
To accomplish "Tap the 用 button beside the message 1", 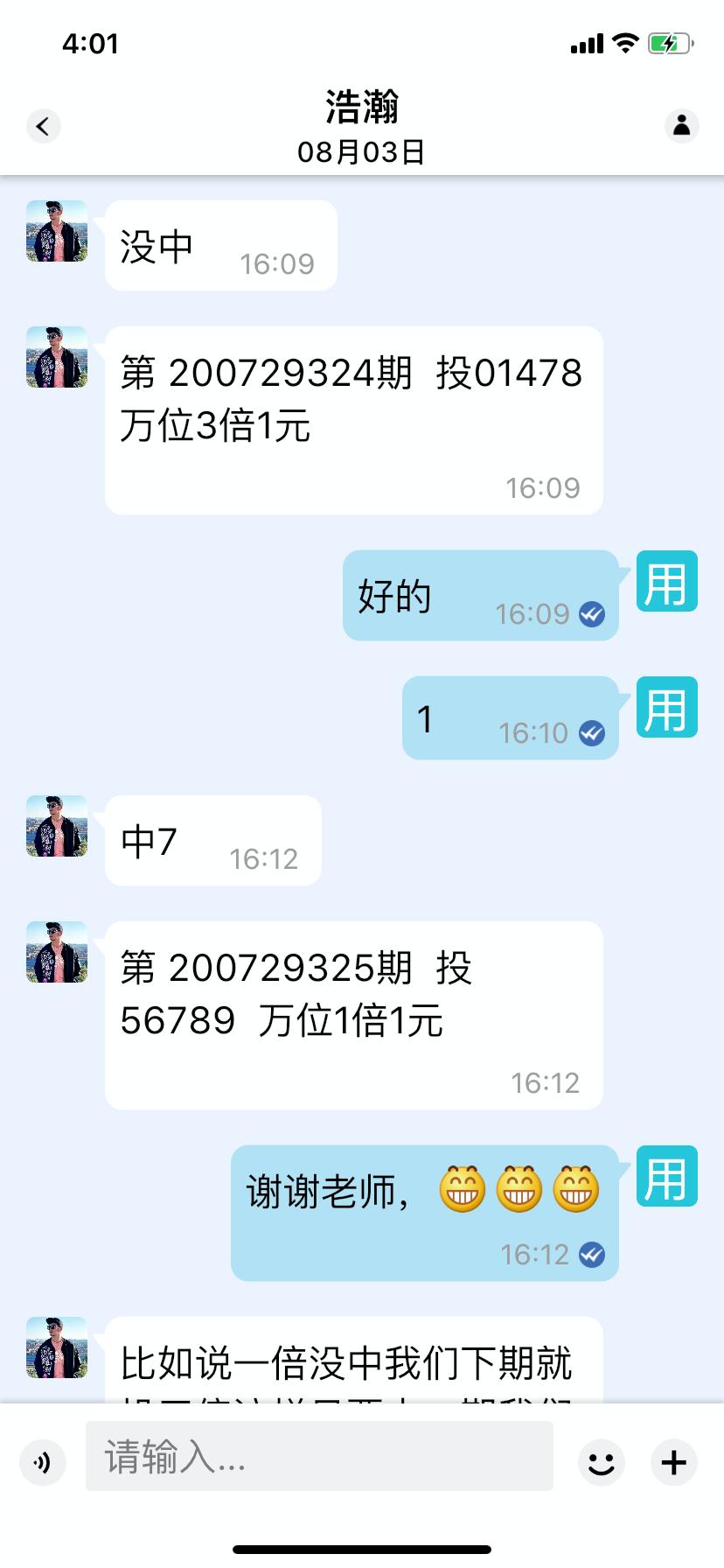I will tap(666, 707).
